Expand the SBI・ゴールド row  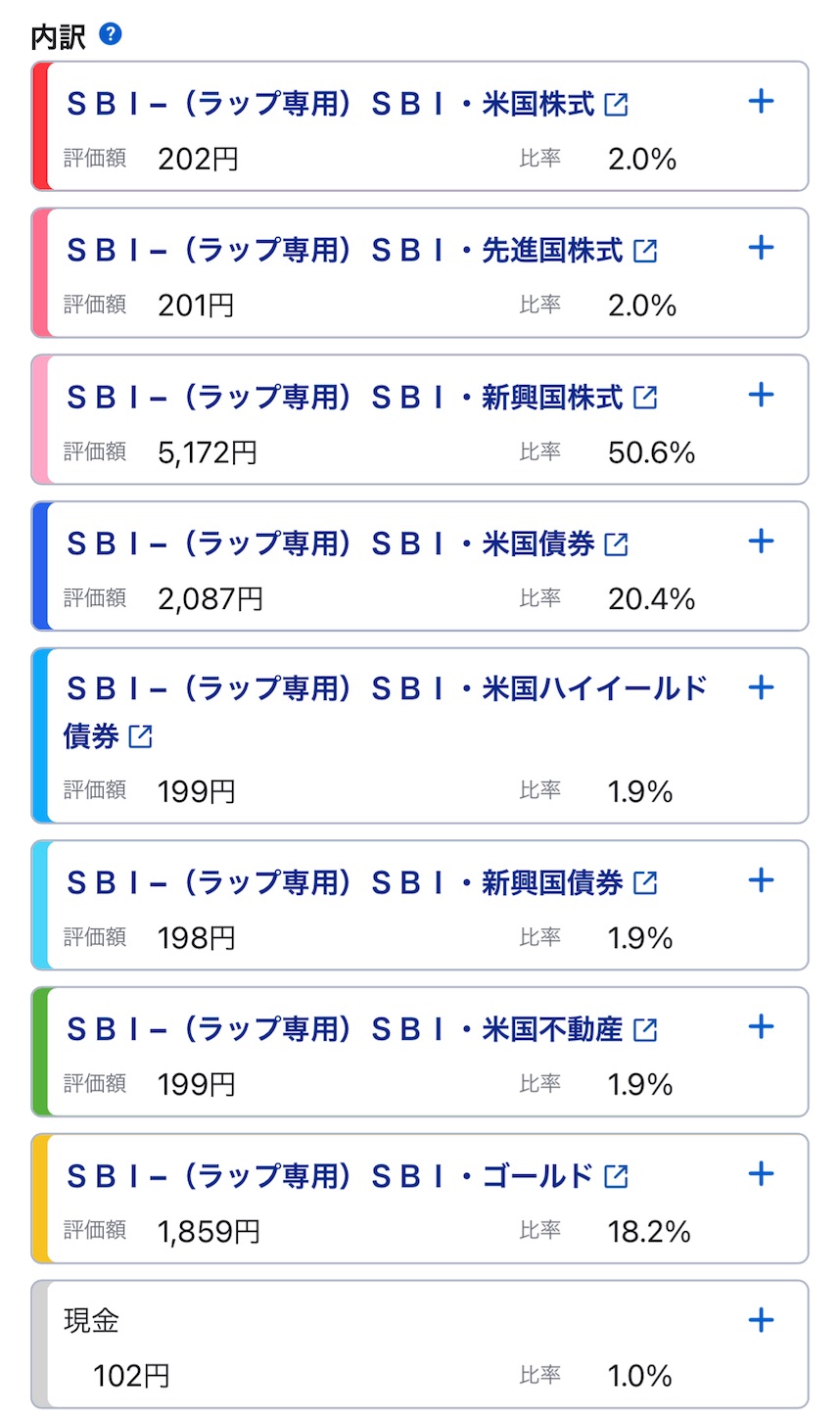click(x=761, y=1173)
